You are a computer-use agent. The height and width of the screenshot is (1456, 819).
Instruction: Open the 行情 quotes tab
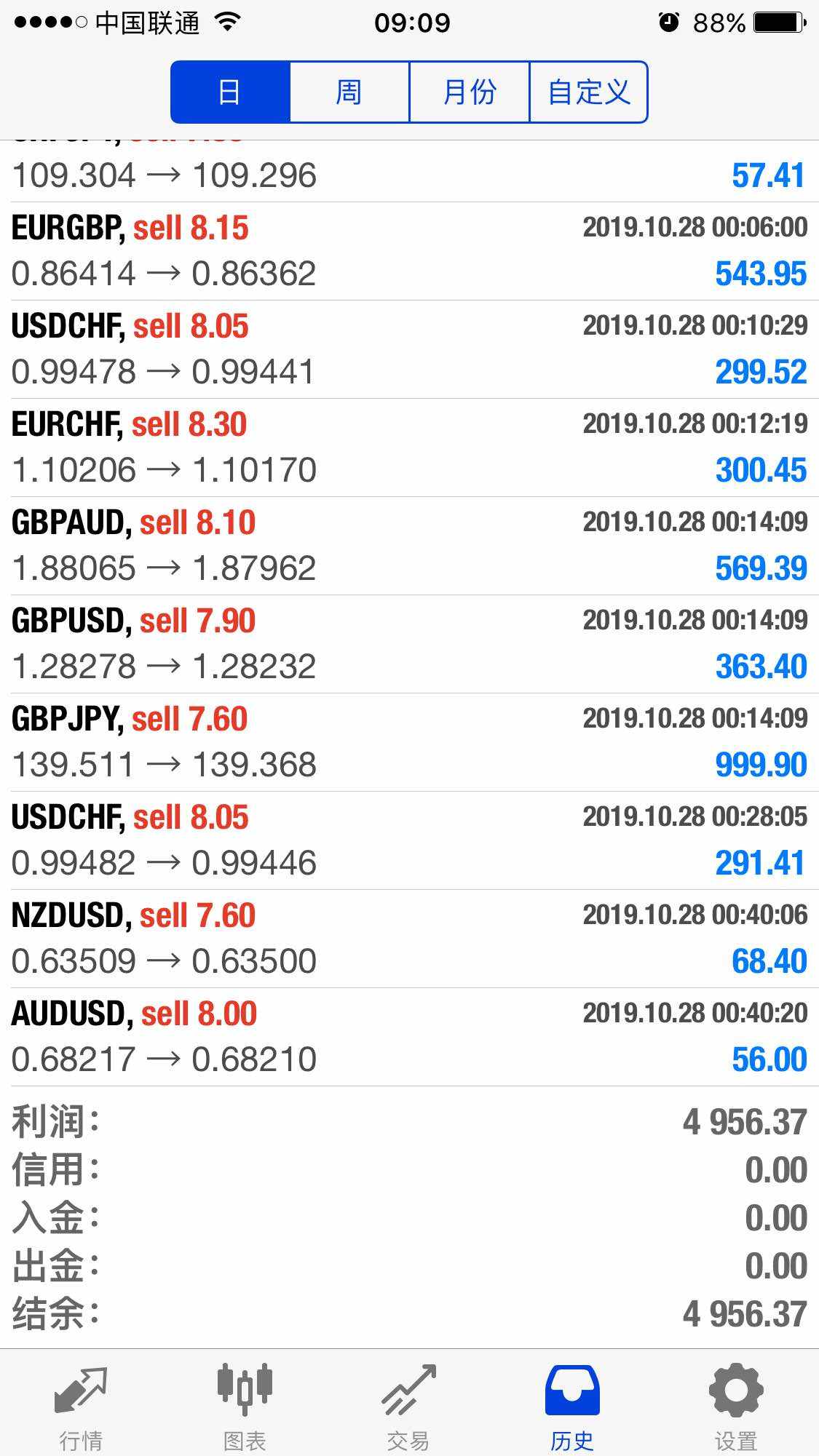[81, 1409]
